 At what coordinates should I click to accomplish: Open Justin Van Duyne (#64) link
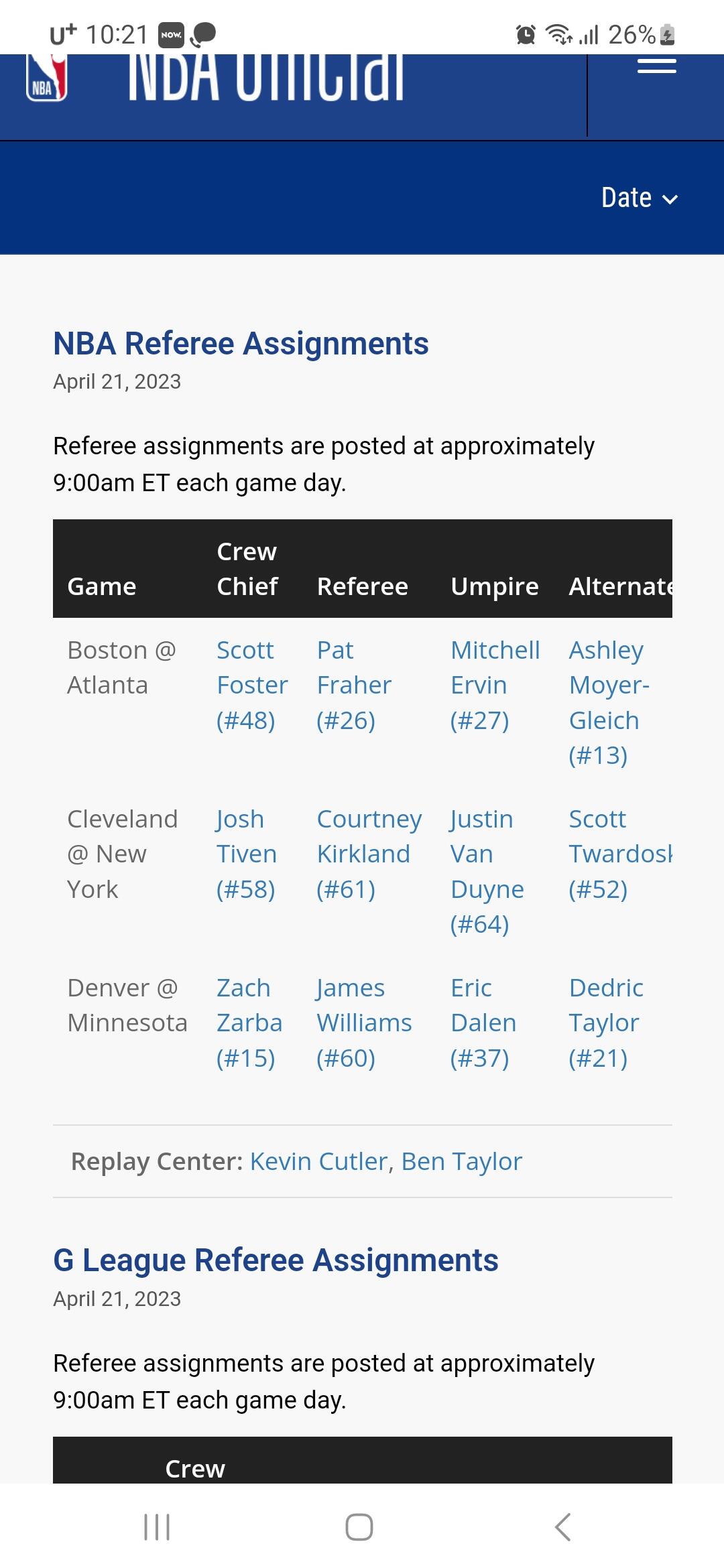point(487,871)
